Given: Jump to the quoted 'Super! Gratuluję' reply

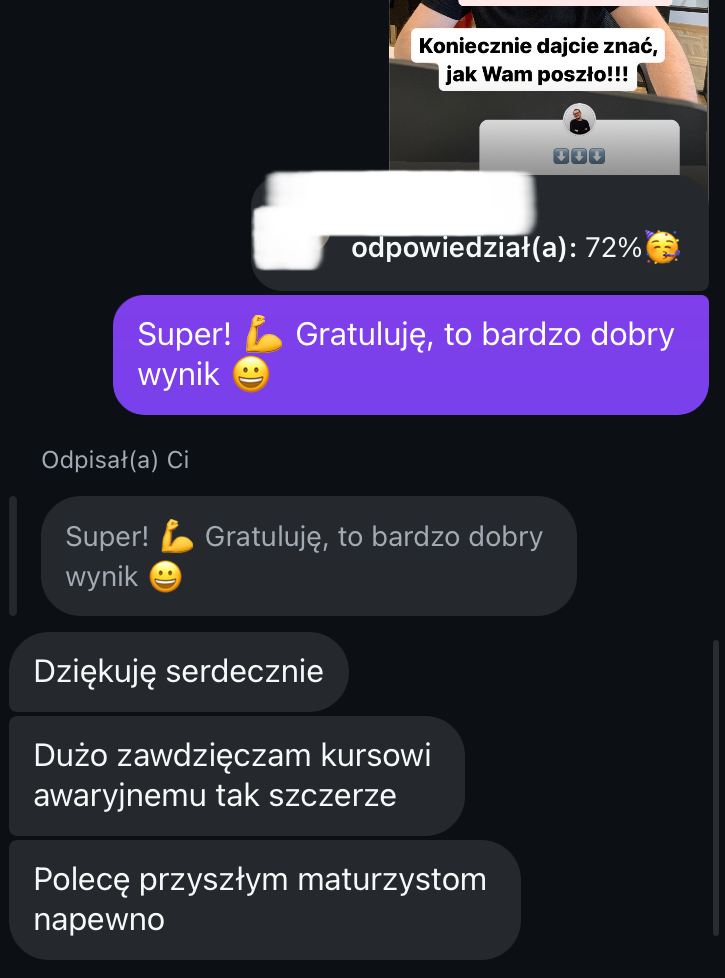Looking at the screenshot, I should click(308, 556).
